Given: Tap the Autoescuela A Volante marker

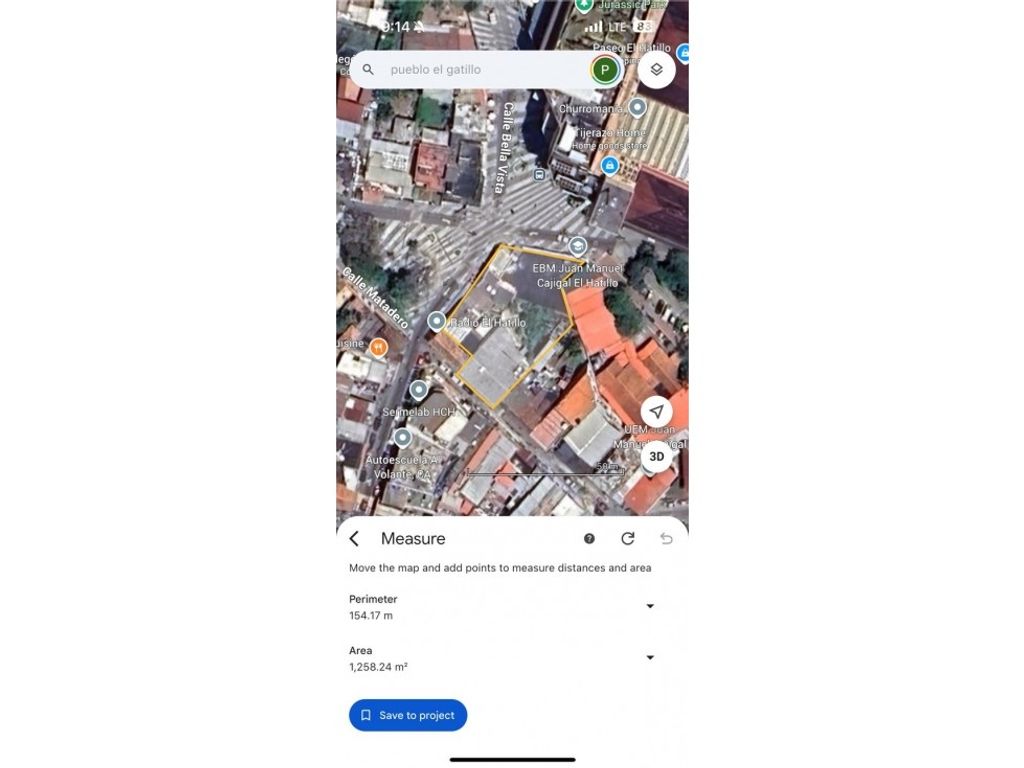Looking at the screenshot, I should pyautogui.click(x=403, y=438).
